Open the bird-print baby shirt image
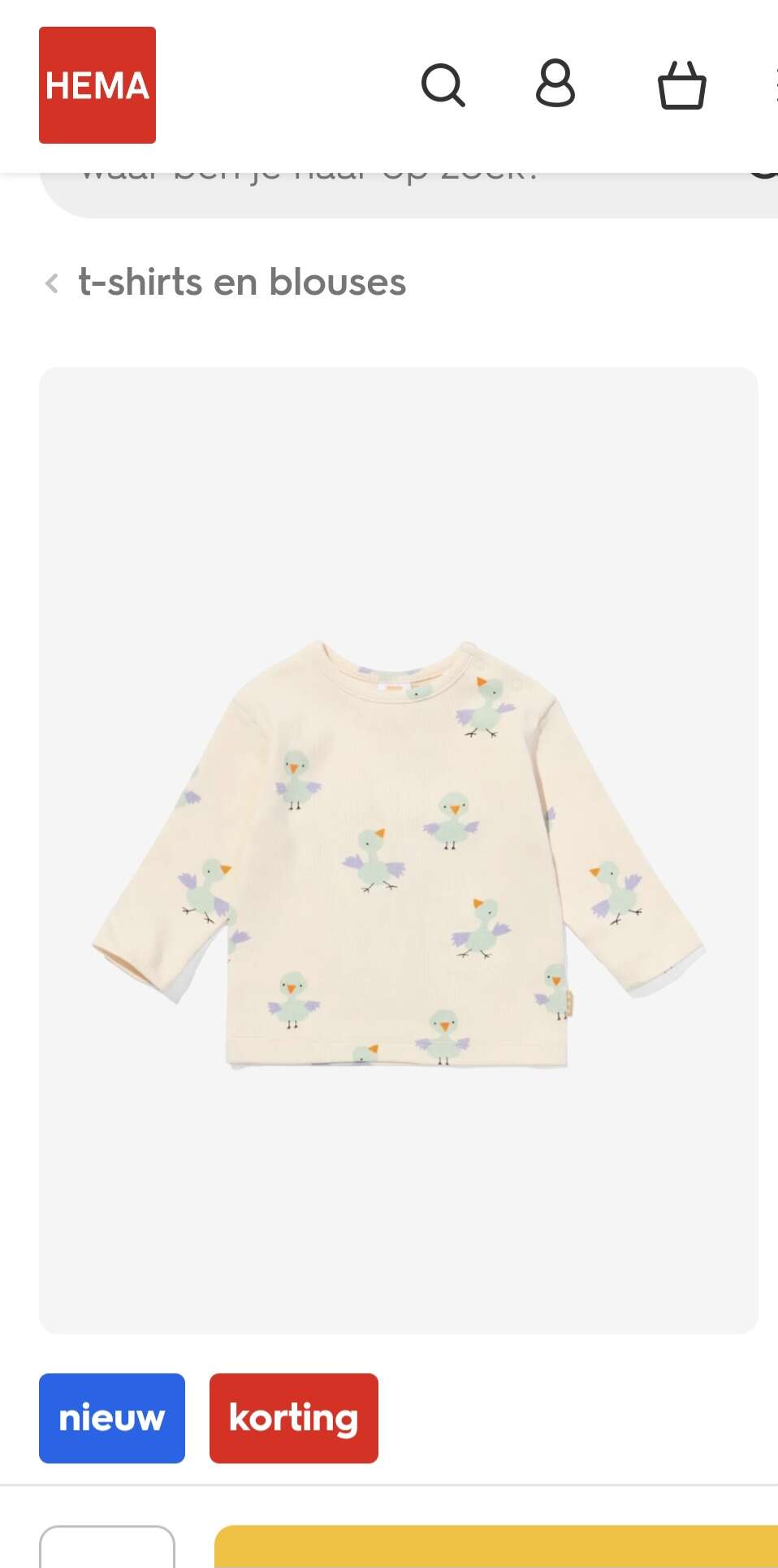The image size is (778, 1568). click(399, 850)
